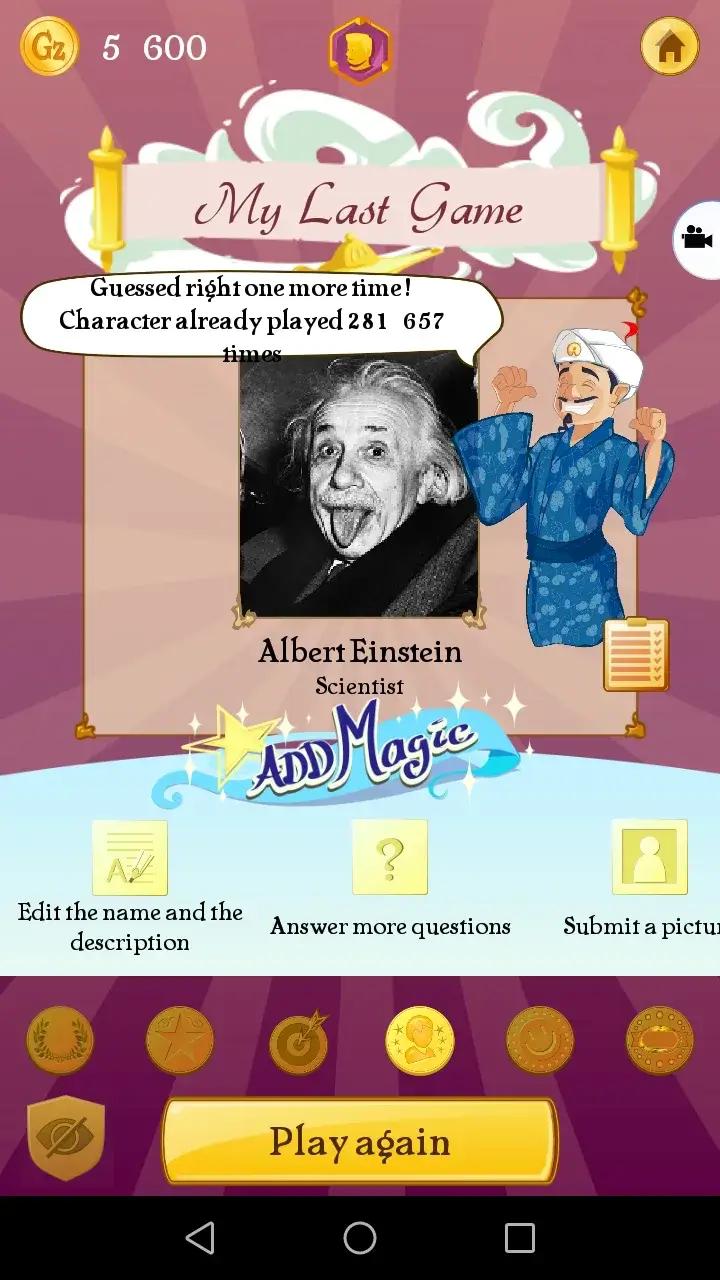Open the Android recent apps square
Image resolution: width=720 pixels, height=1280 pixels.
pyautogui.click(x=519, y=1237)
